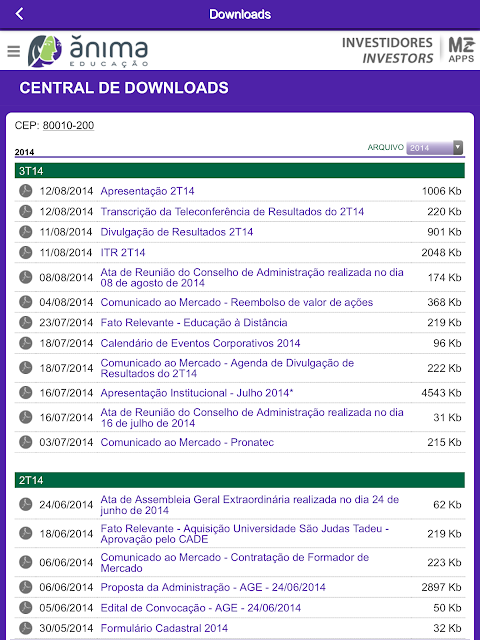Open Proposta da Administração - AGE - 24/06/2014

[213, 587]
